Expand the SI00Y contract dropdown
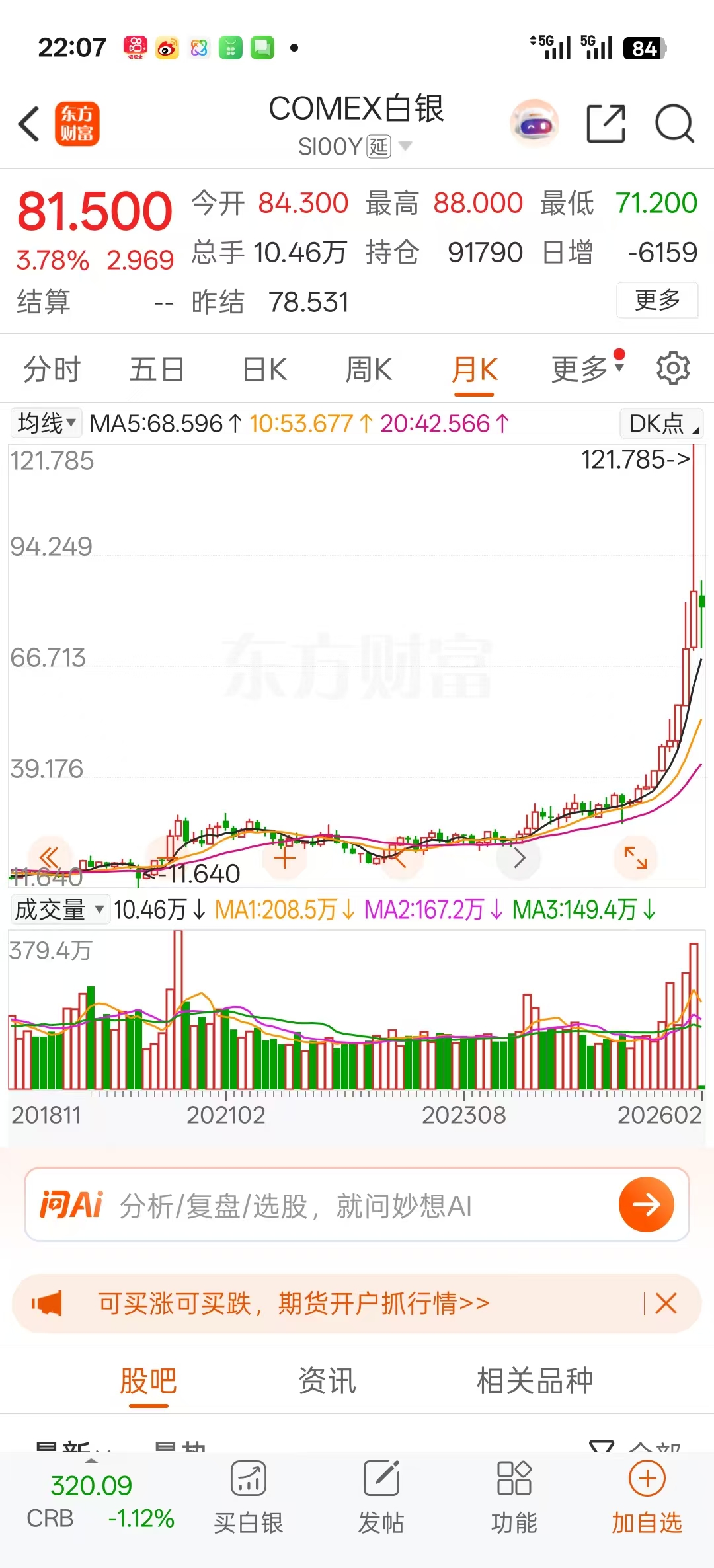Image resolution: width=714 pixels, height=1568 pixels. (405, 146)
